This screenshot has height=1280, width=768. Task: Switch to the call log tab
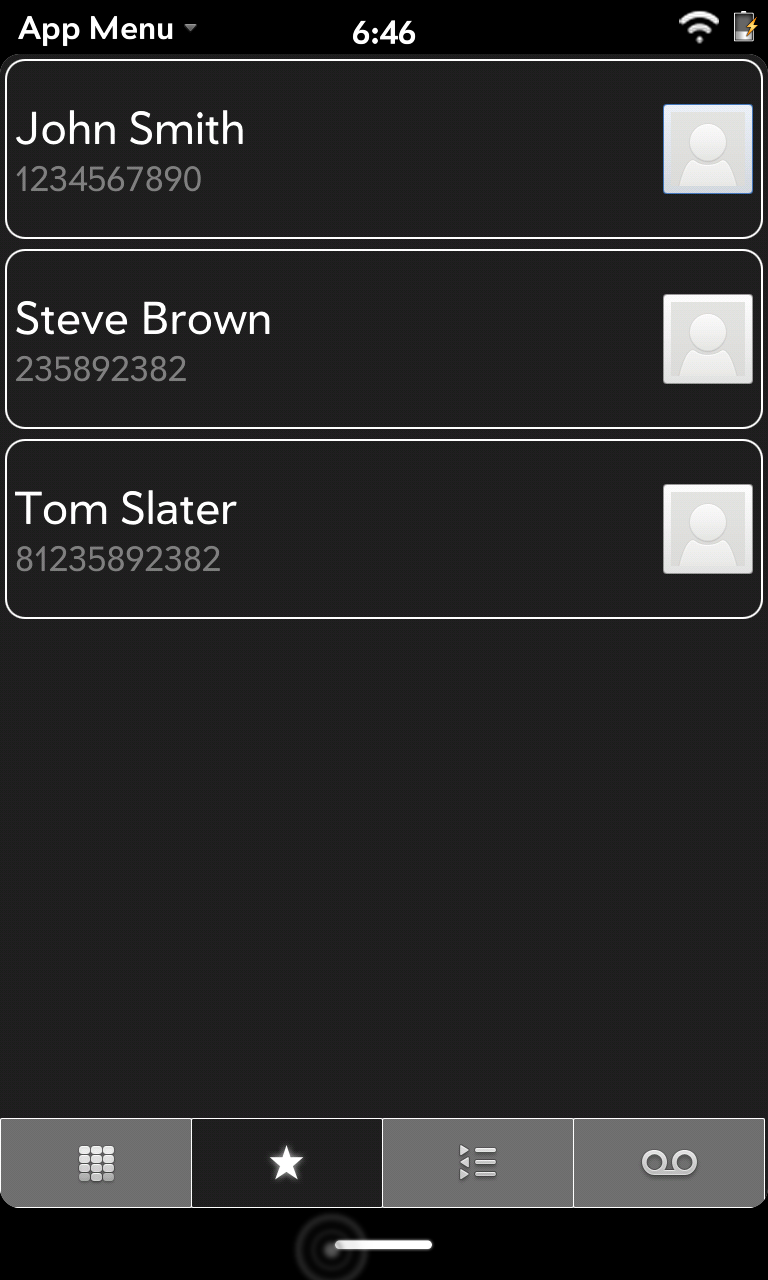[478, 1163]
